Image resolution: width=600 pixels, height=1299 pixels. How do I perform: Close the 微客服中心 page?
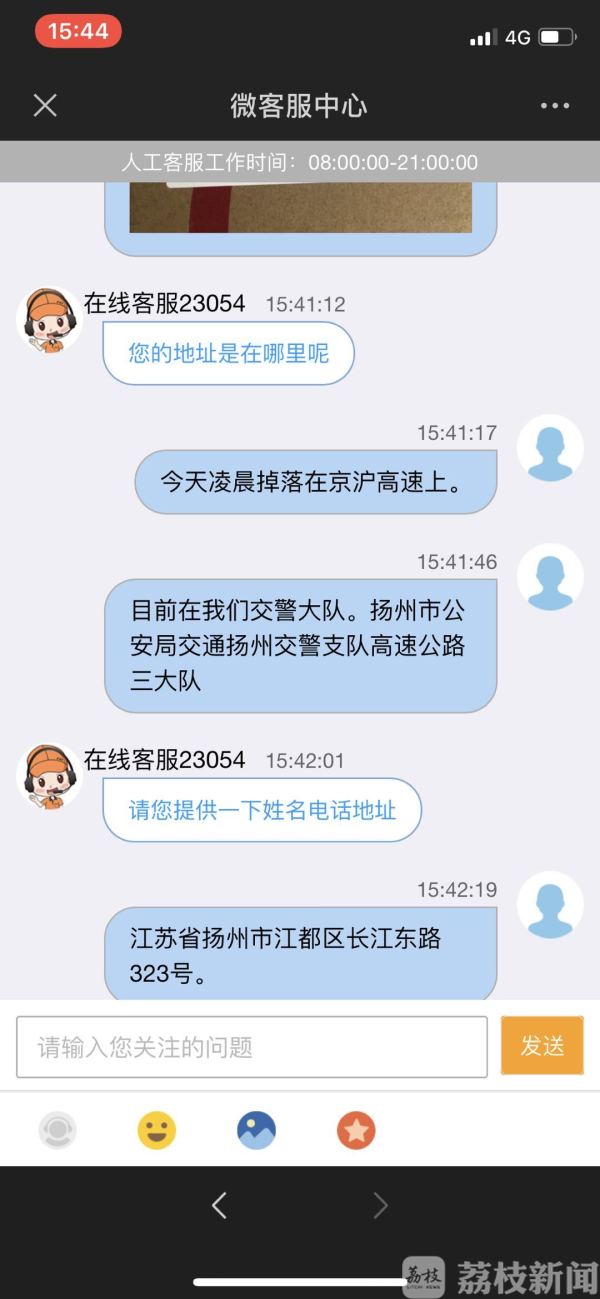coord(45,105)
